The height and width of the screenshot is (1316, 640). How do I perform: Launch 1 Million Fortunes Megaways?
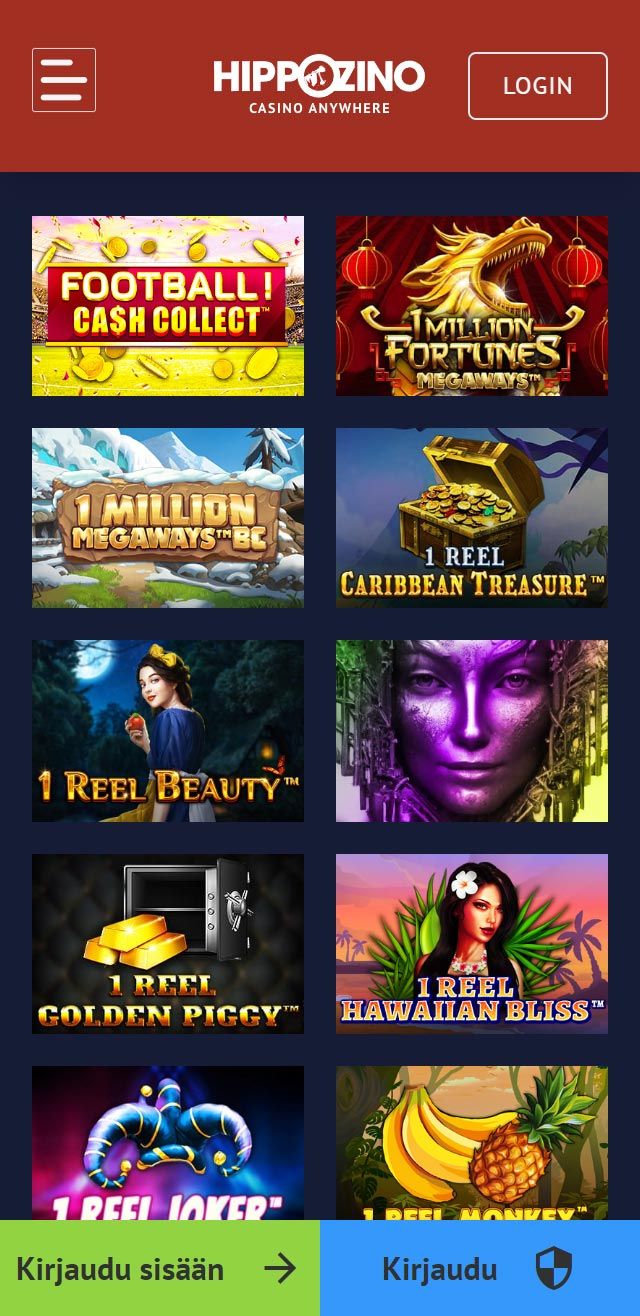coord(472,306)
